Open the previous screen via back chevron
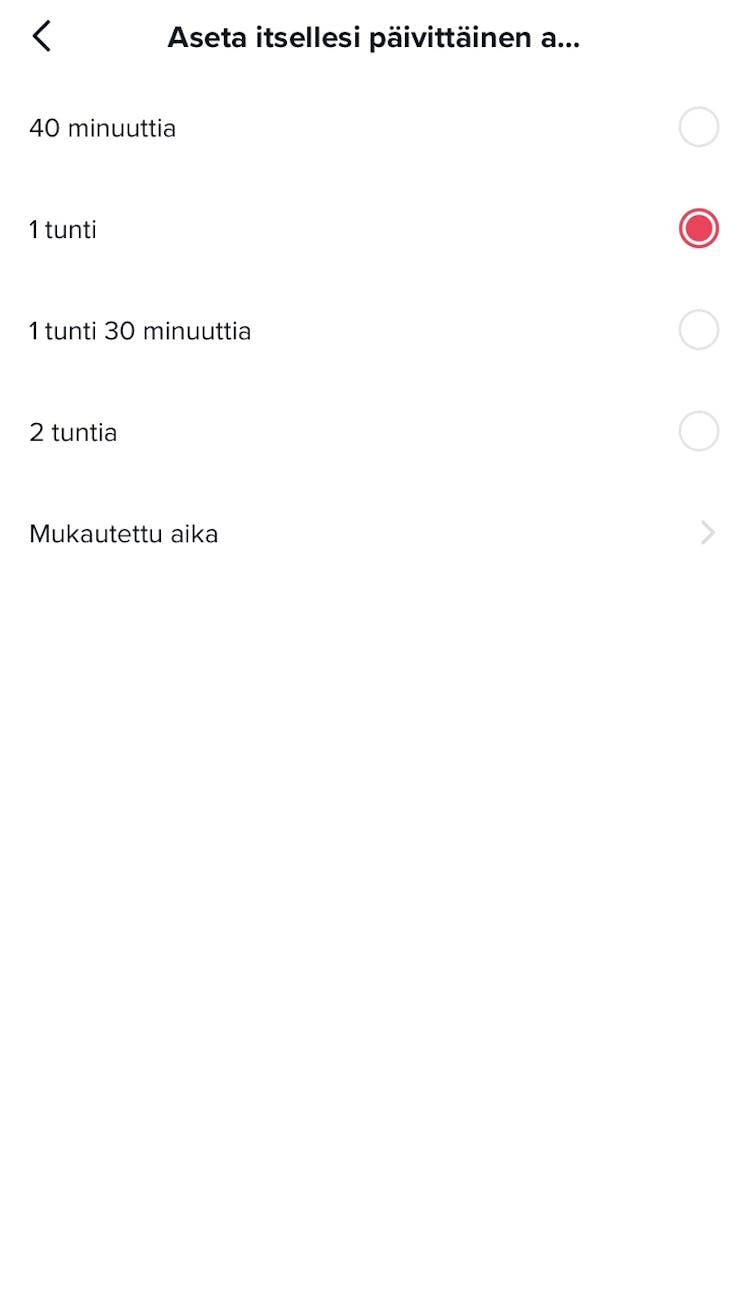The image size is (750, 1294). (x=42, y=36)
